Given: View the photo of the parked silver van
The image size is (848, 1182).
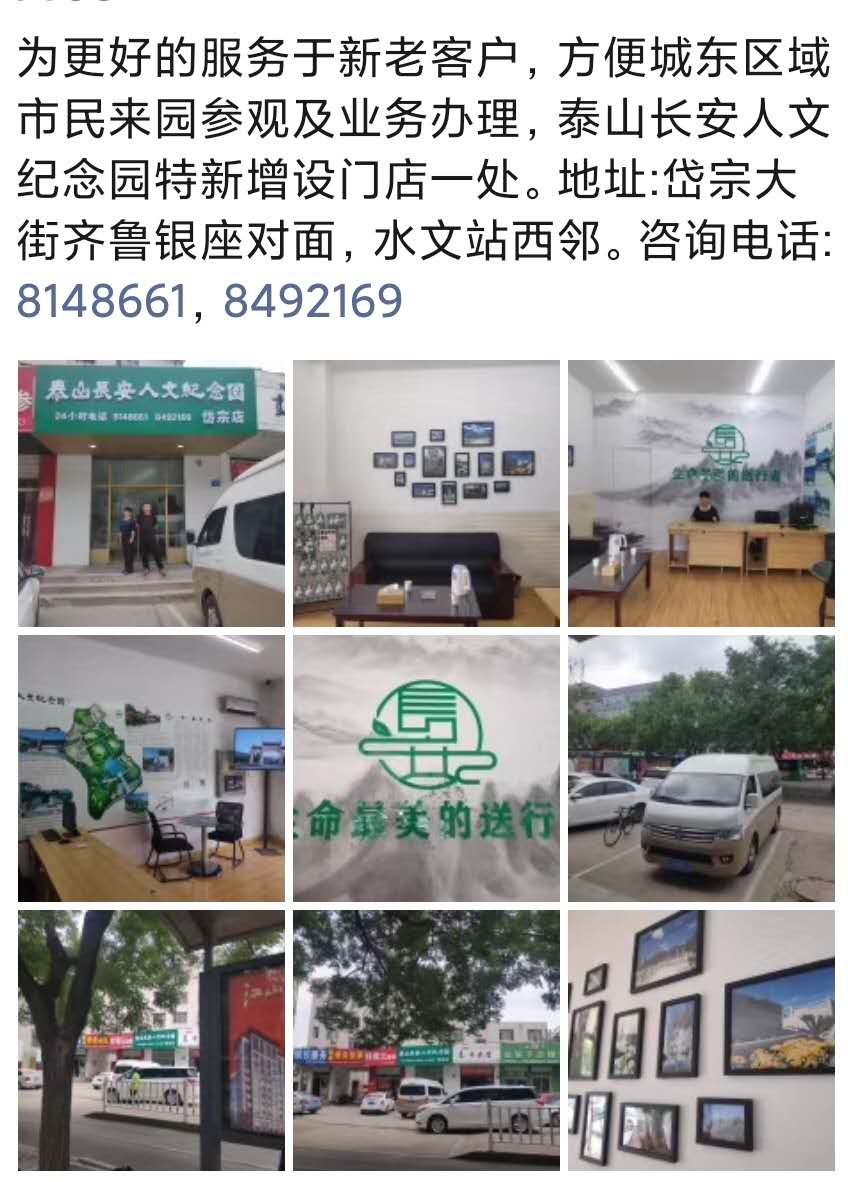Looking at the screenshot, I should pos(701,768).
